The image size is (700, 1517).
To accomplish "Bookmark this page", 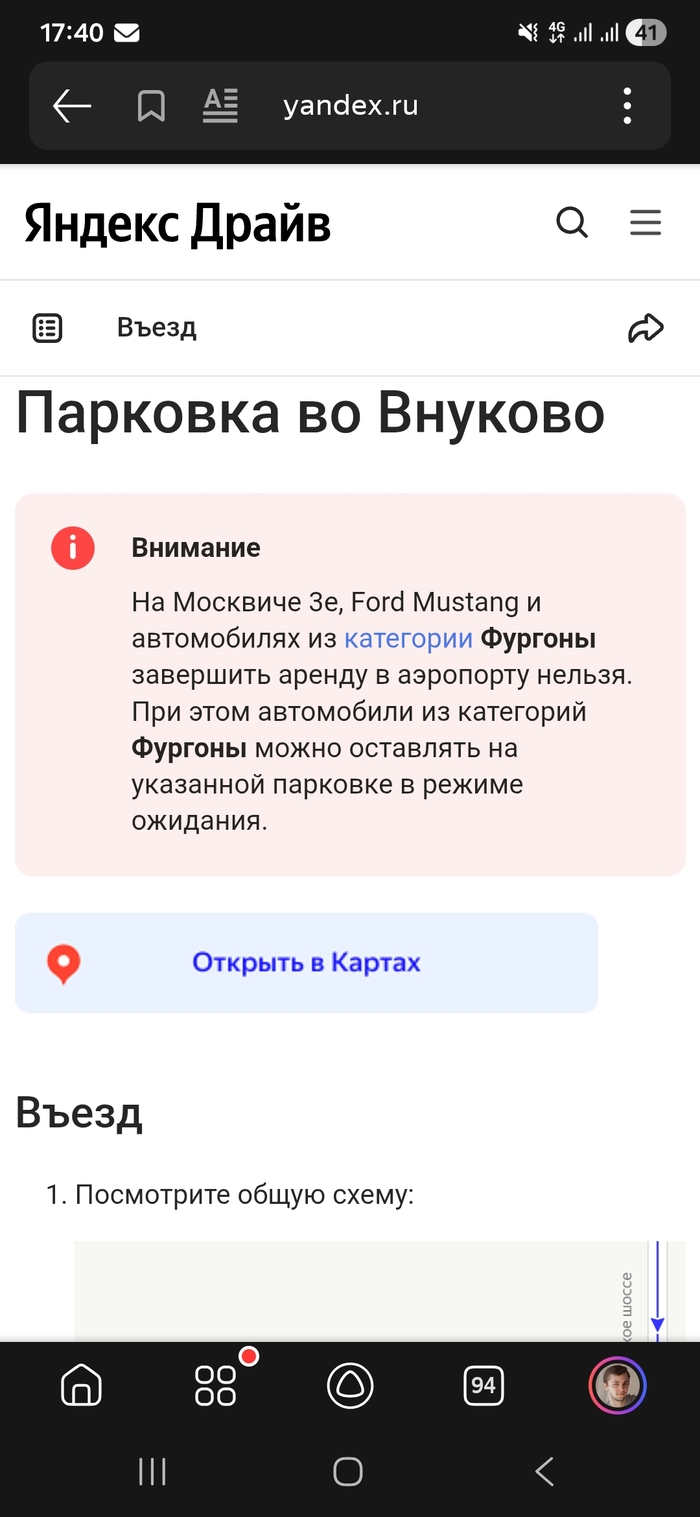I will (x=151, y=106).
